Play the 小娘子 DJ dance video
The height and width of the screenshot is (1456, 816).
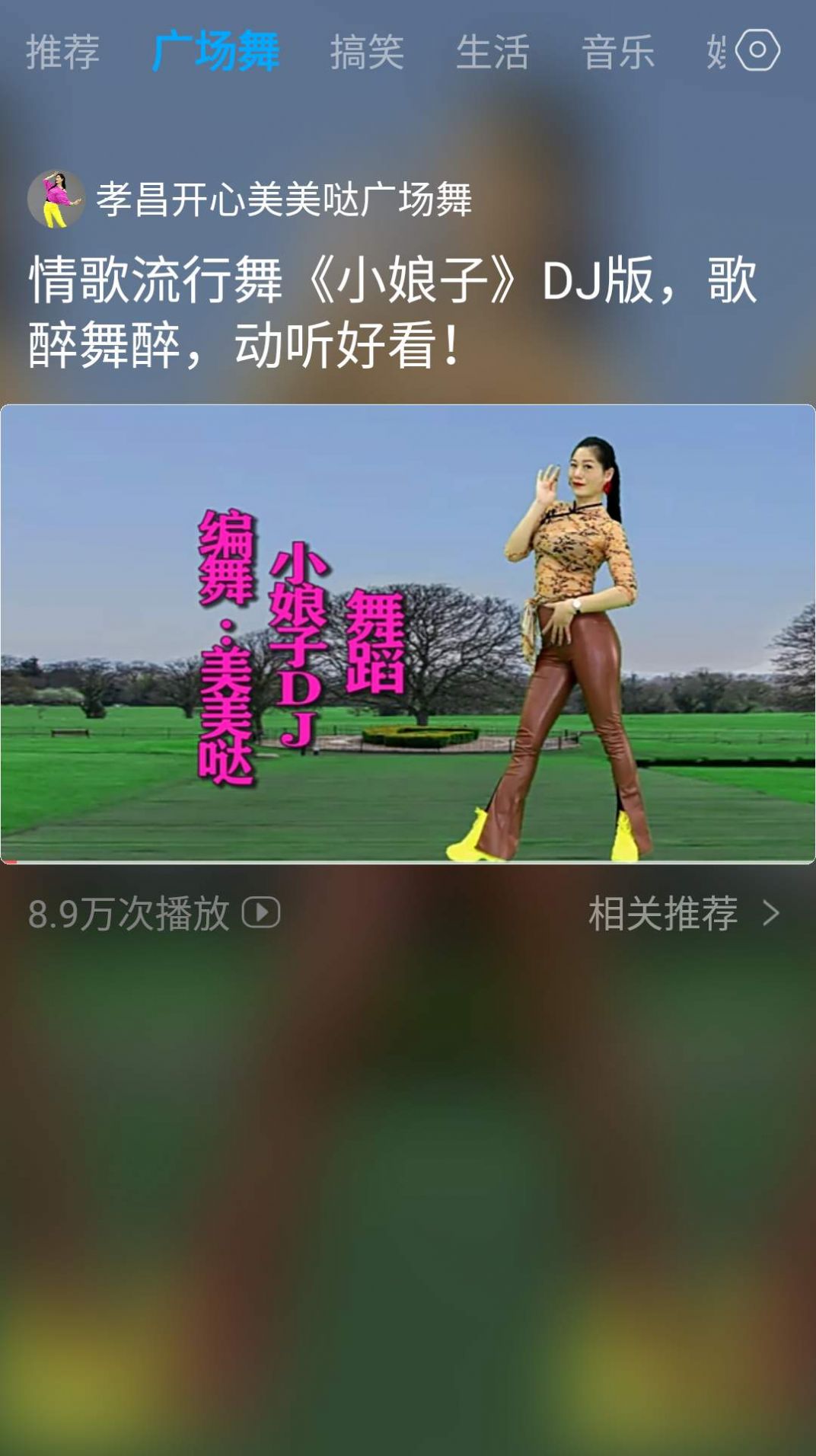(x=408, y=634)
